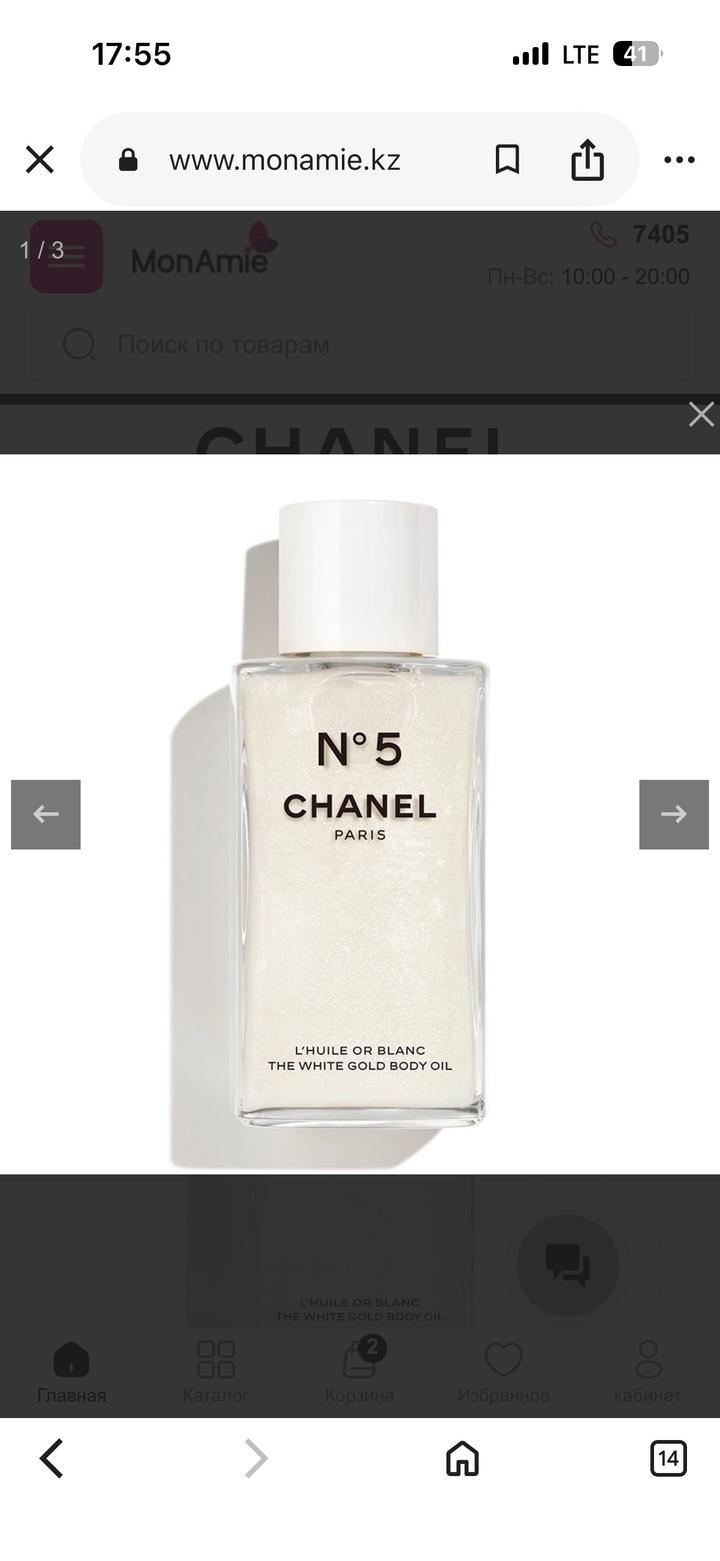Go to the next product image
Screen dimensions: 720x1561
[x=674, y=814]
